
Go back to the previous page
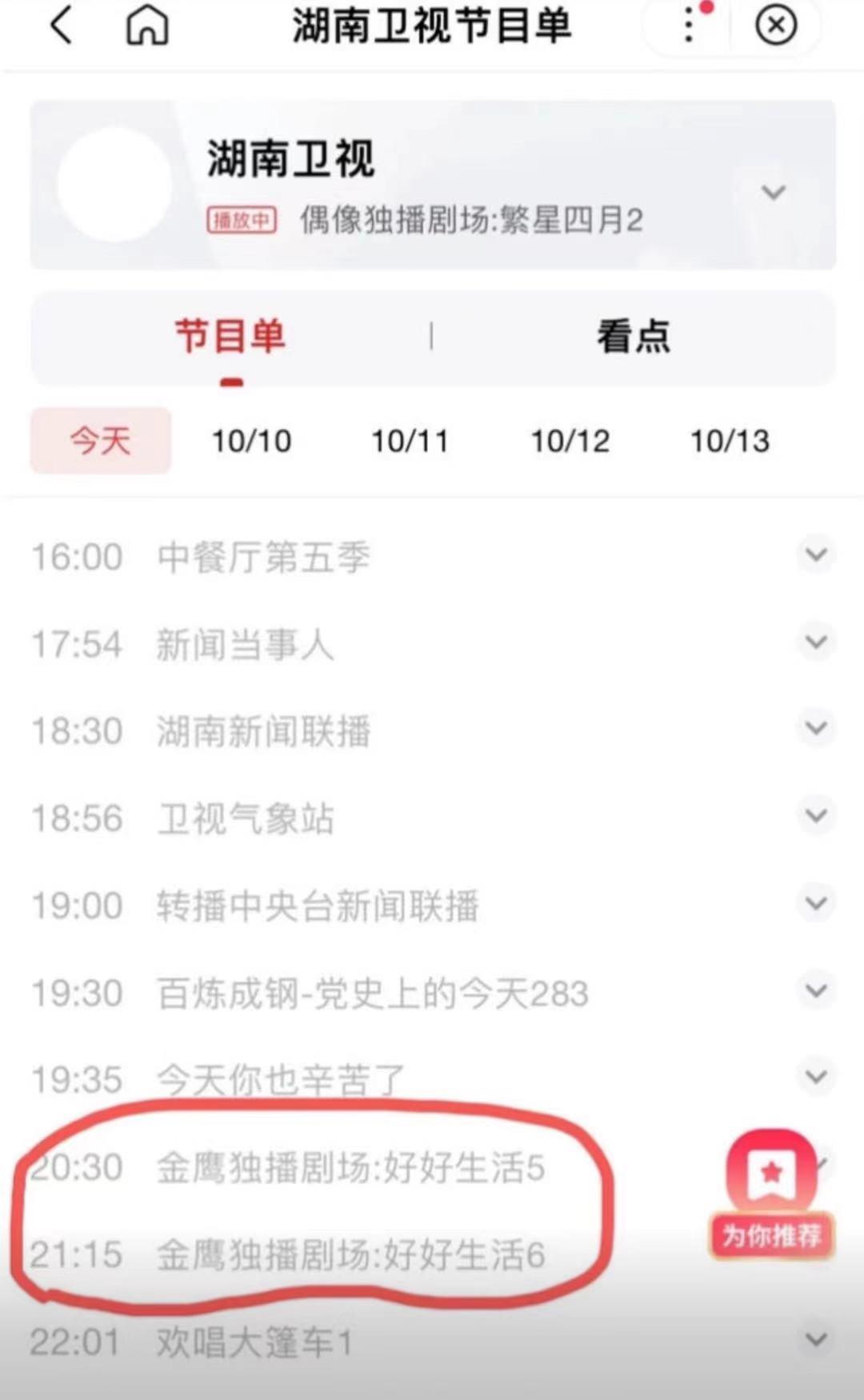[61, 26]
